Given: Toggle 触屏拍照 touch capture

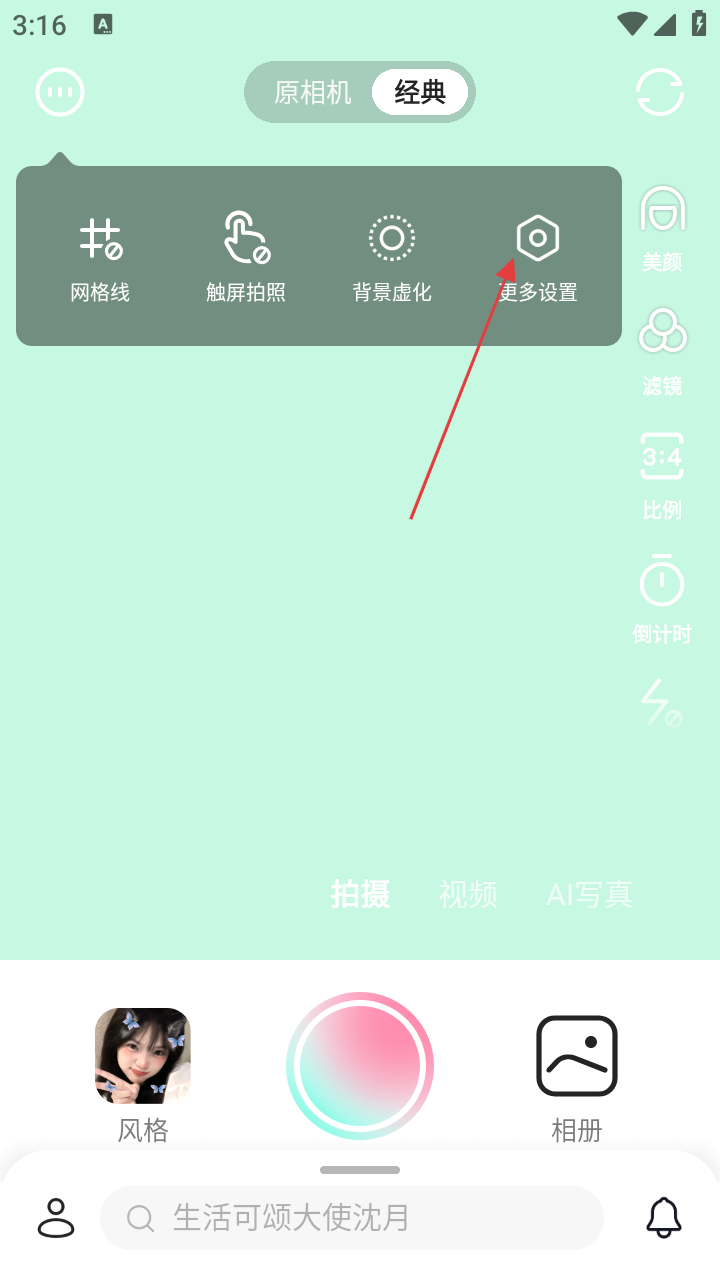Looking at the screenshot, I should point(246,258).
